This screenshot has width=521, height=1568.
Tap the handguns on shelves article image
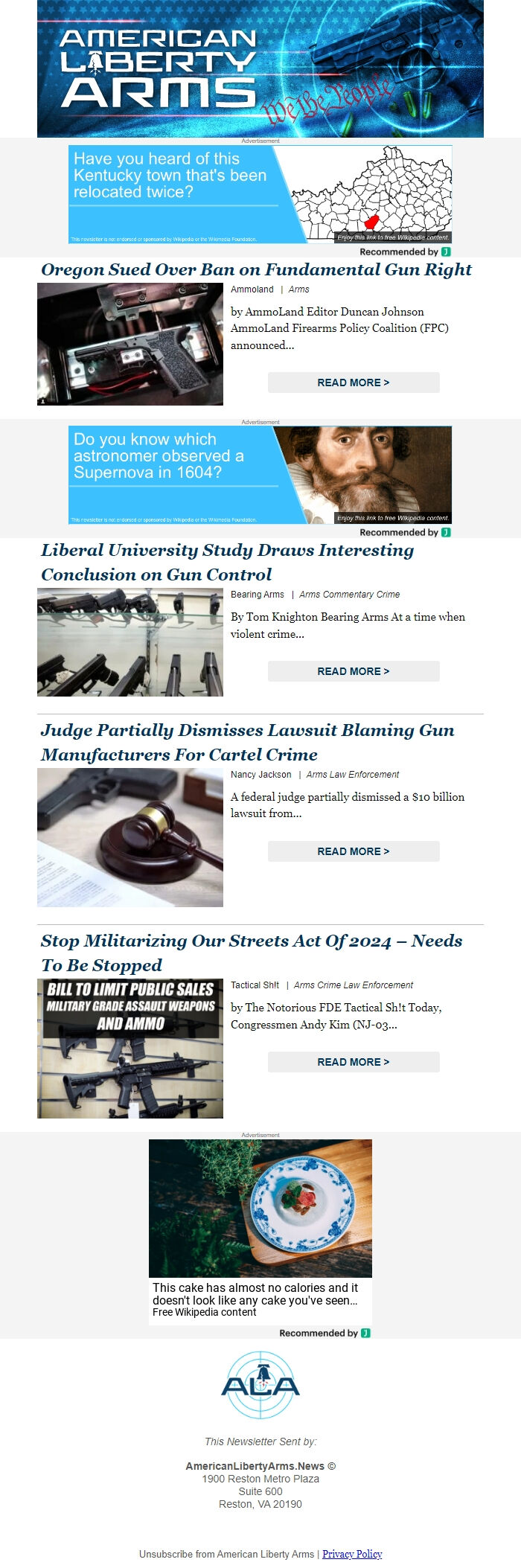pos(130,642)
